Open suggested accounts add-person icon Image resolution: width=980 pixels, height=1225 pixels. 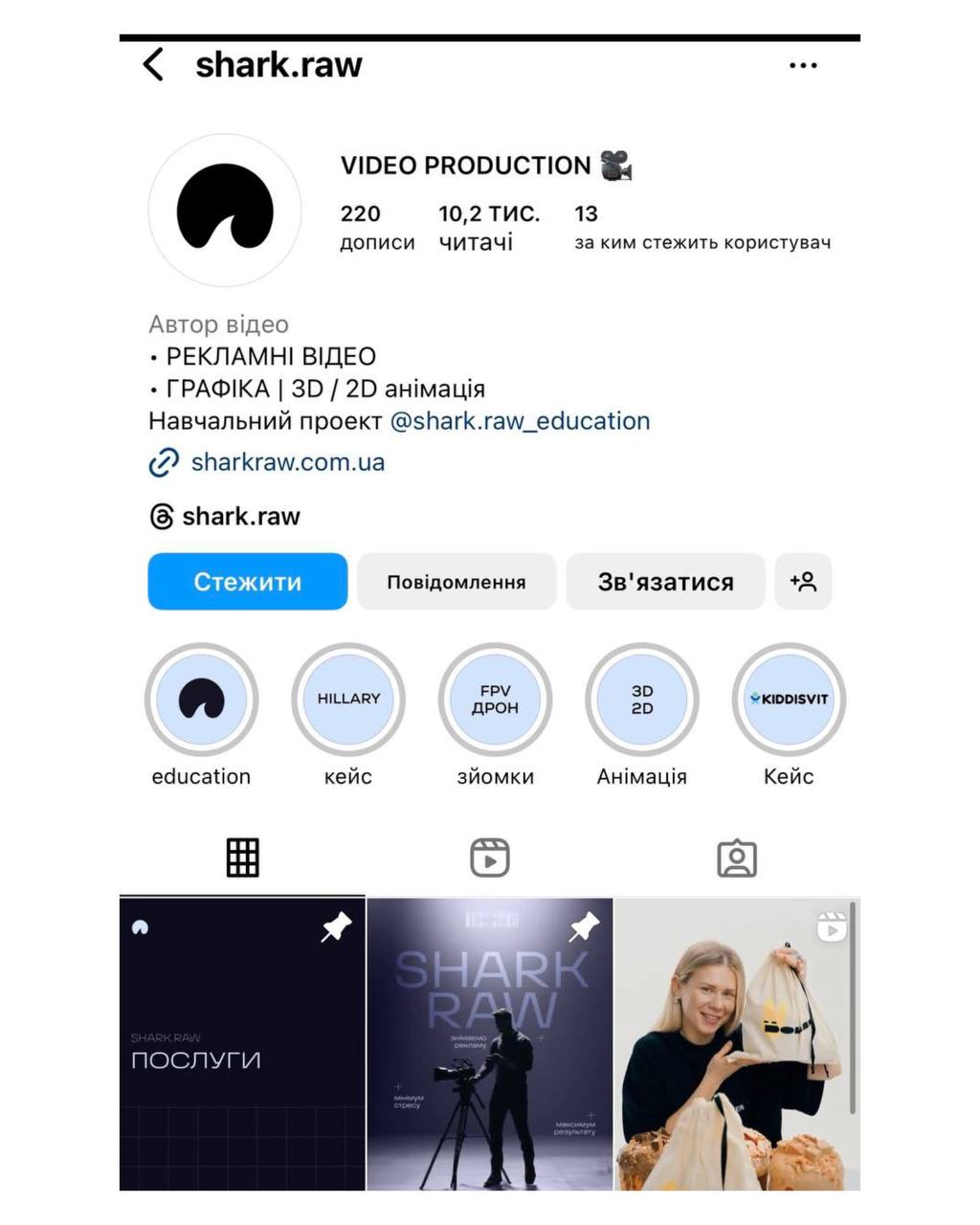[803, 582]
